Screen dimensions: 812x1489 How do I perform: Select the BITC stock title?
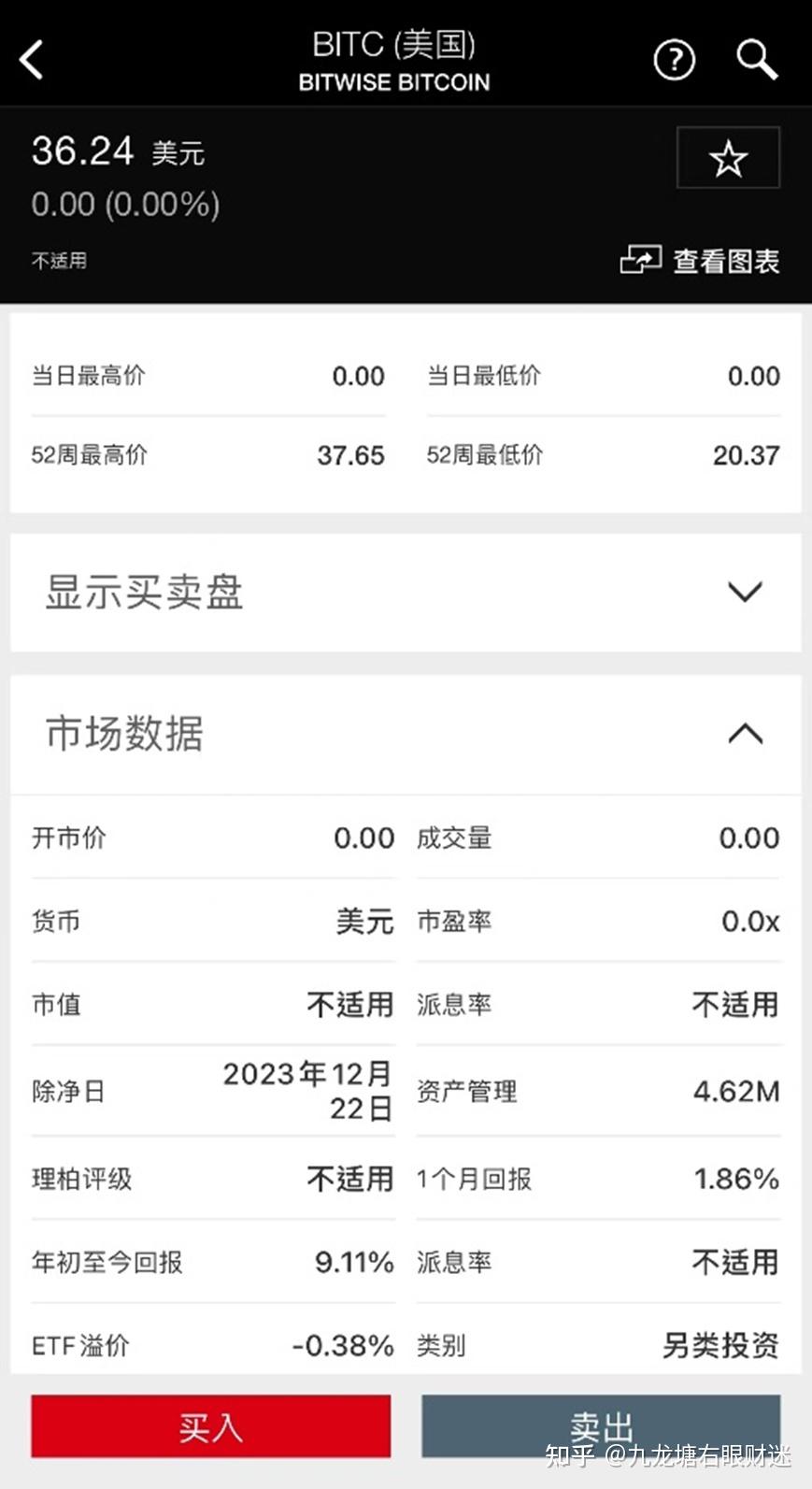(394, 45)
